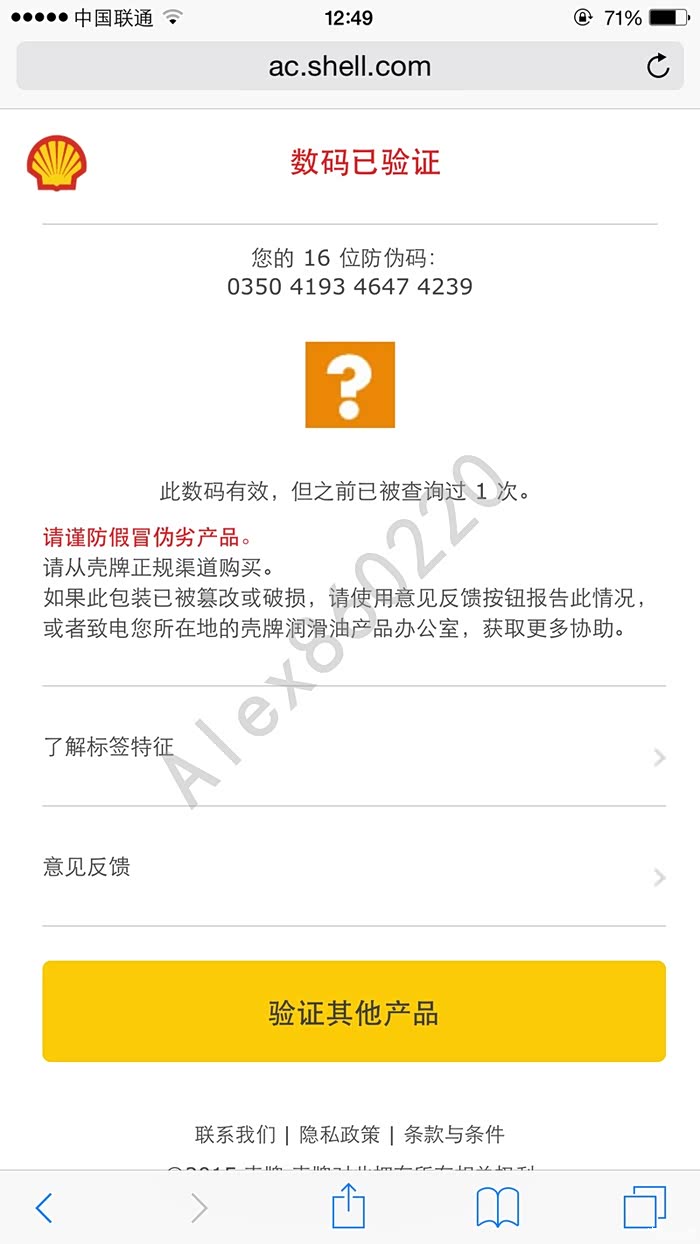
Task: Open 条款与条件 link
Action: tap(454, 1134)
